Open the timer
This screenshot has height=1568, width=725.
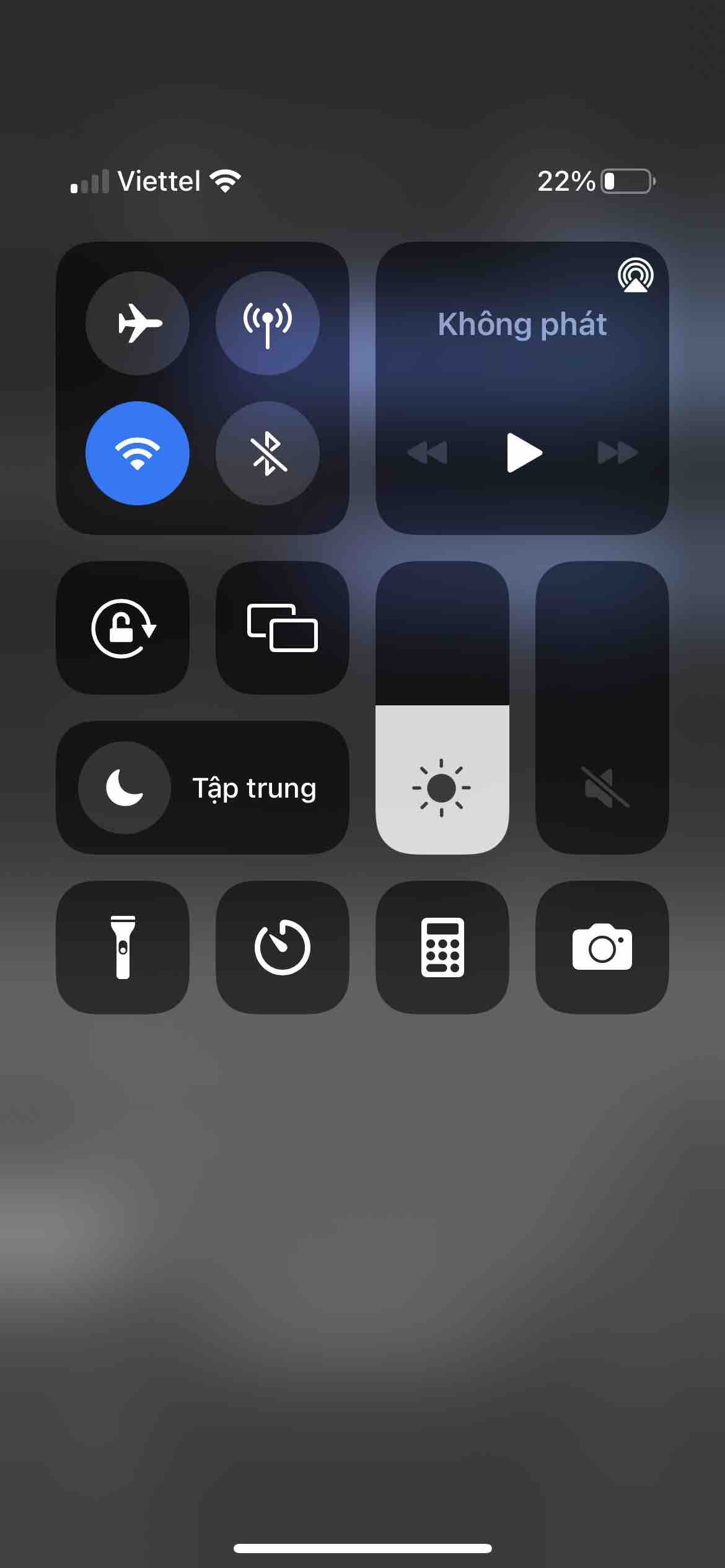283,947
